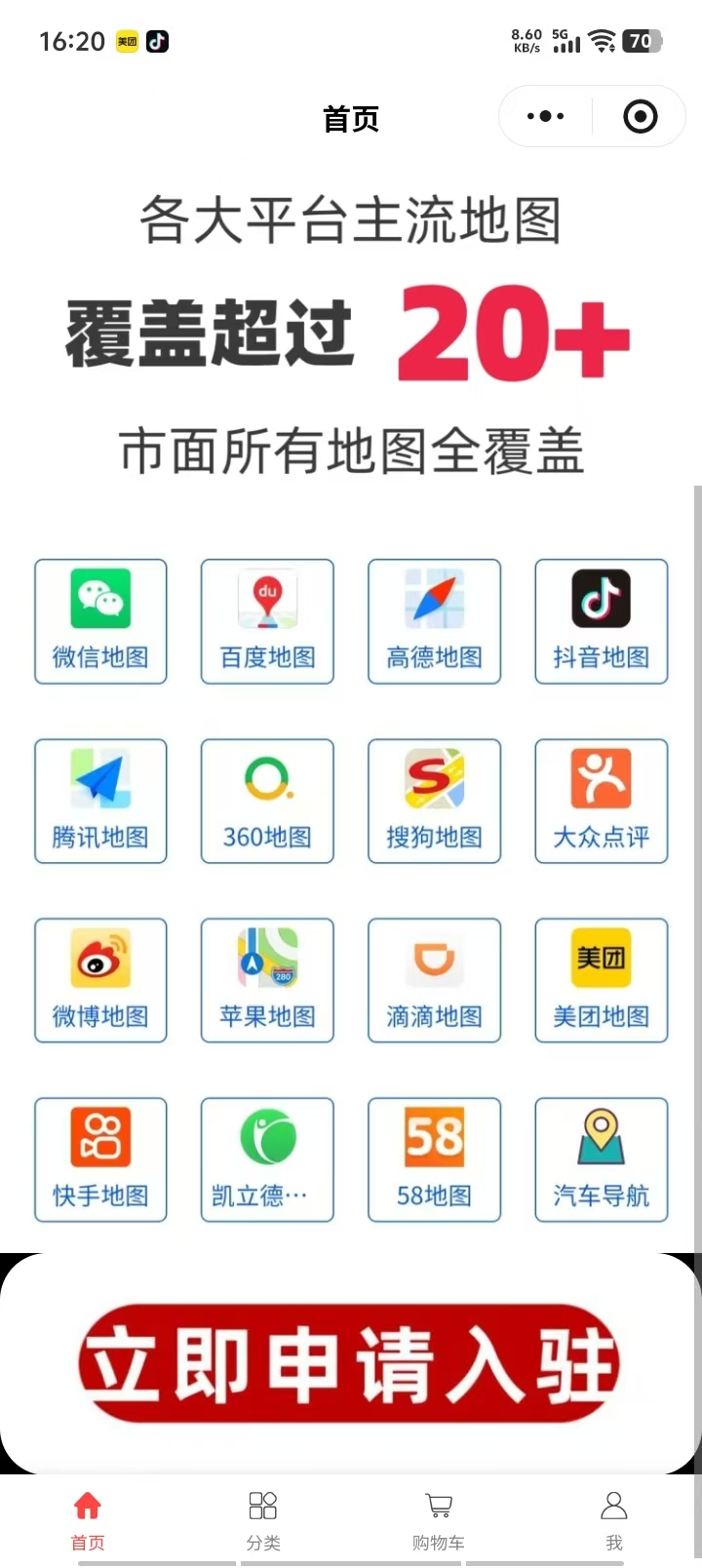Switch to the 分类 tab
702x1568 pixels.
(x=263, y=1519)
